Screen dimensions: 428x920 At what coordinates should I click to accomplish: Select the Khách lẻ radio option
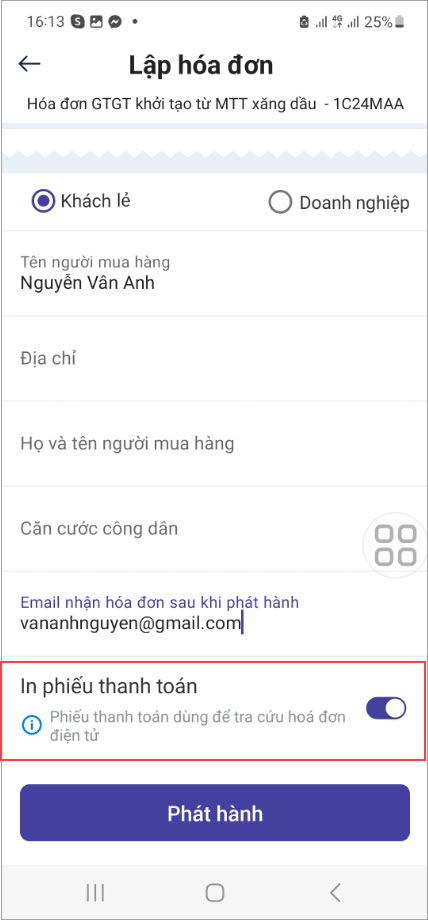tap(80, 202)
